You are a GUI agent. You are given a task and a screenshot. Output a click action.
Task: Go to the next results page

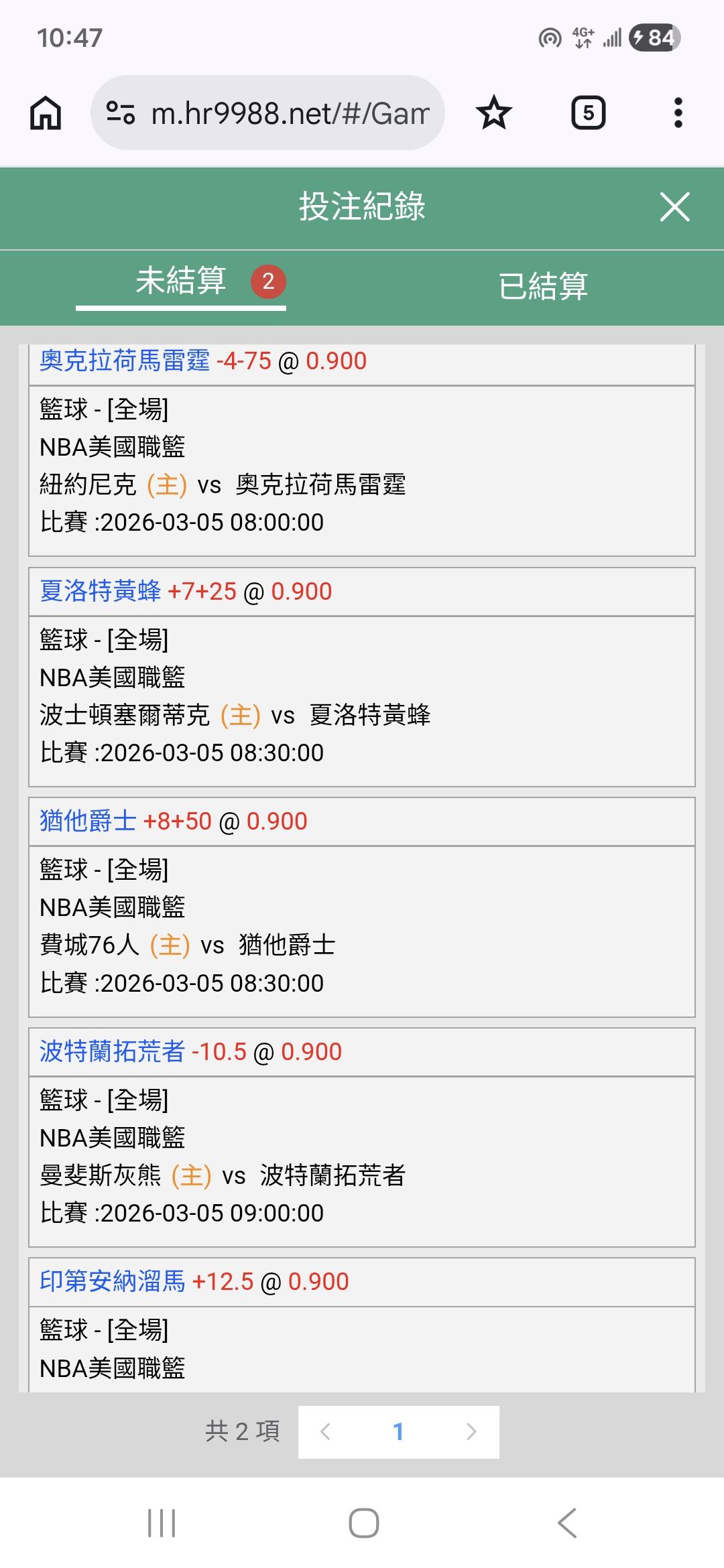point(471,1431)
